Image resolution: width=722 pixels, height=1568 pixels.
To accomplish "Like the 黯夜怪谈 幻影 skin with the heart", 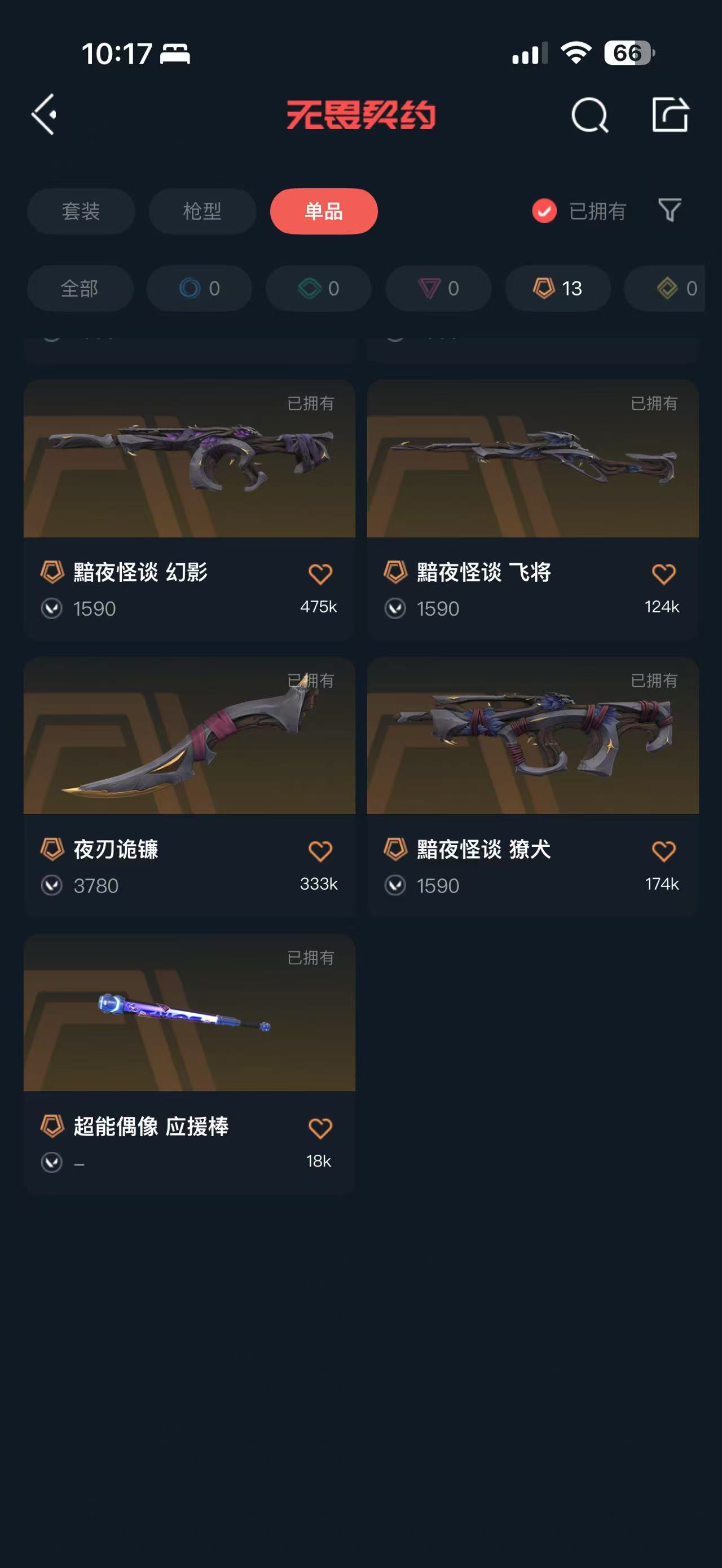I will coord(320,574).
